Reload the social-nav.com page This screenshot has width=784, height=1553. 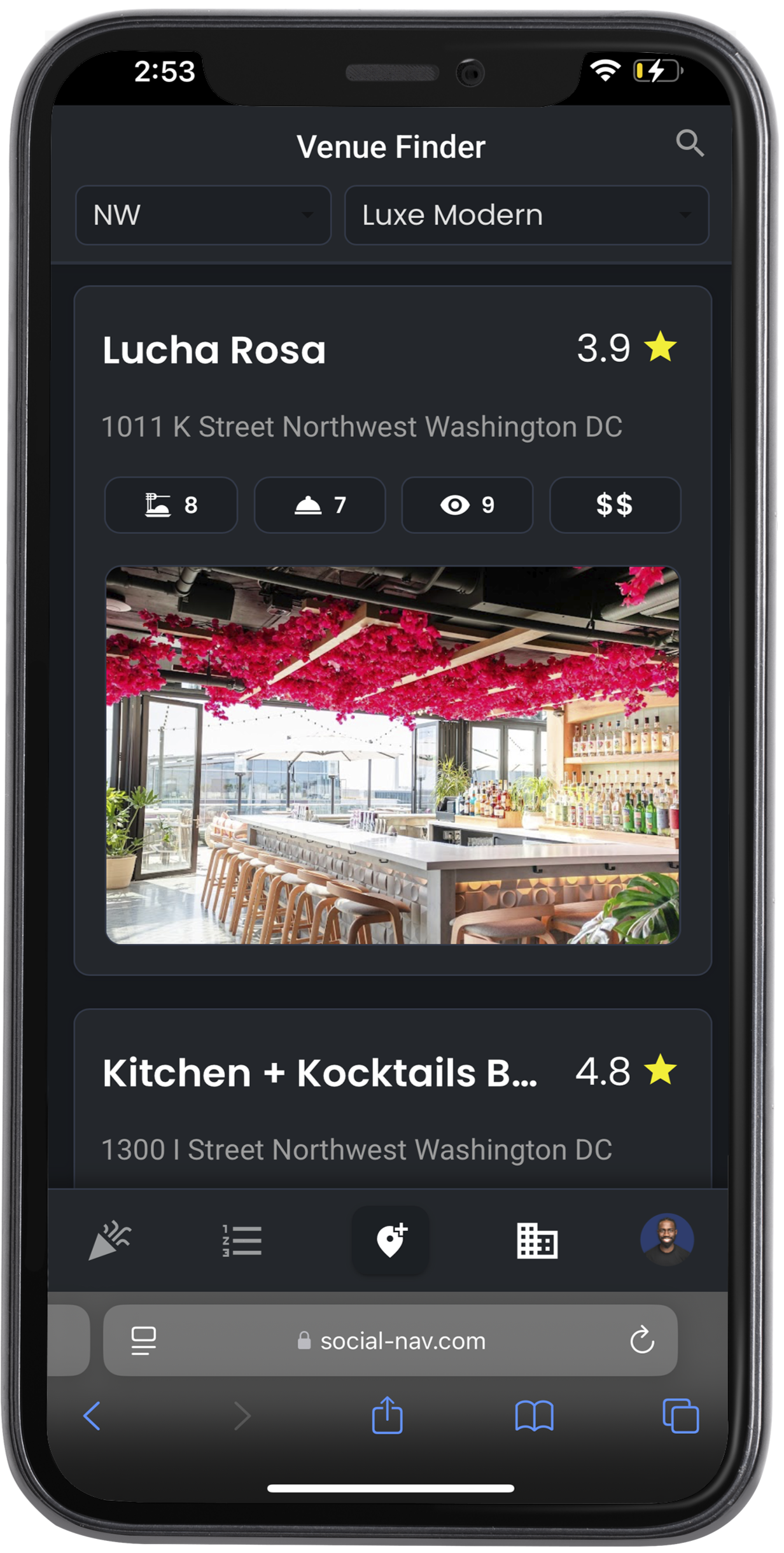(642, 1340)
